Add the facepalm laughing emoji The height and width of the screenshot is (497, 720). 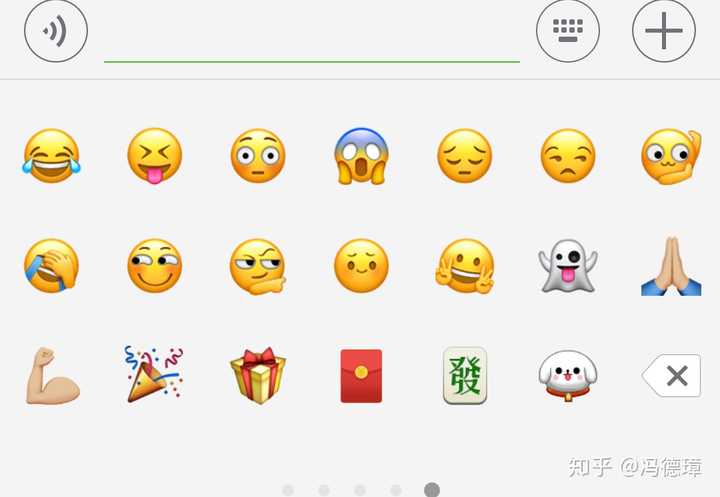[x=51, y=266]
